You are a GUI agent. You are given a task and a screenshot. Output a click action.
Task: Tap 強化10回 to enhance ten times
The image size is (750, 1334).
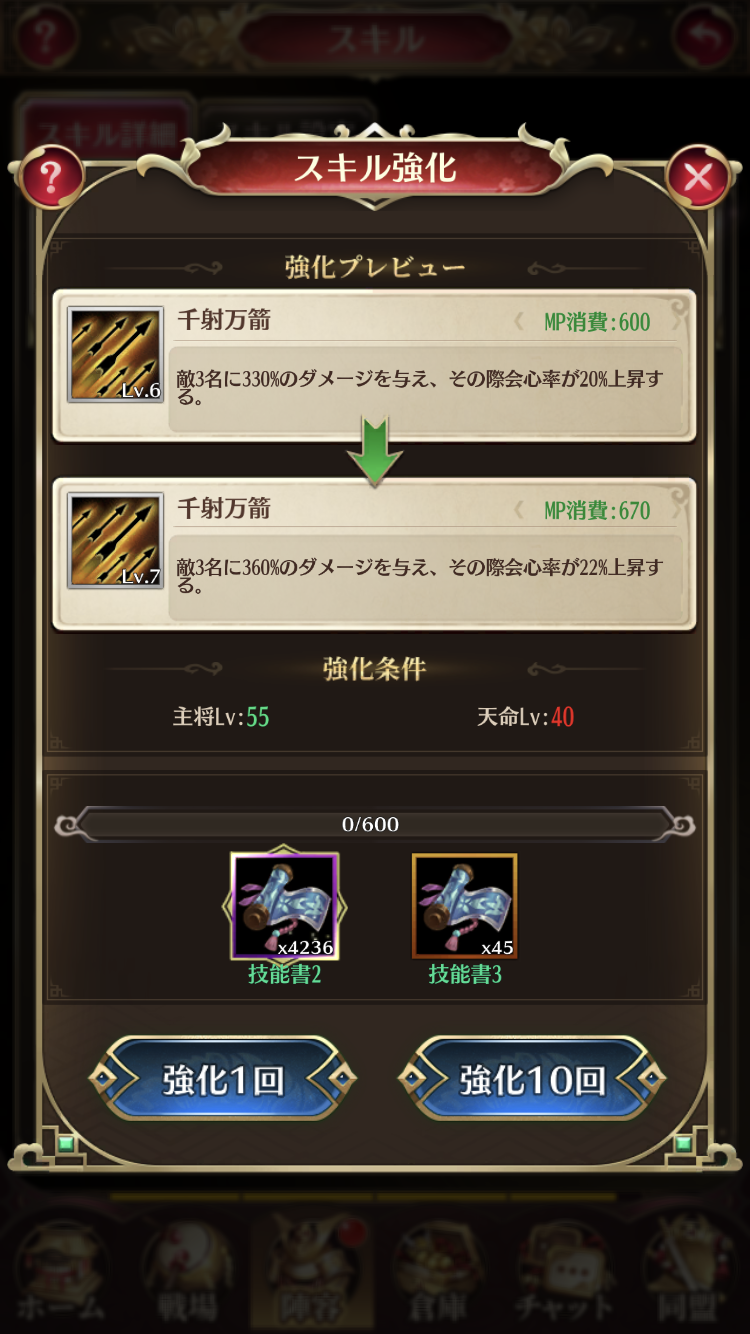pyautogui.click(x=531, y=1078)
